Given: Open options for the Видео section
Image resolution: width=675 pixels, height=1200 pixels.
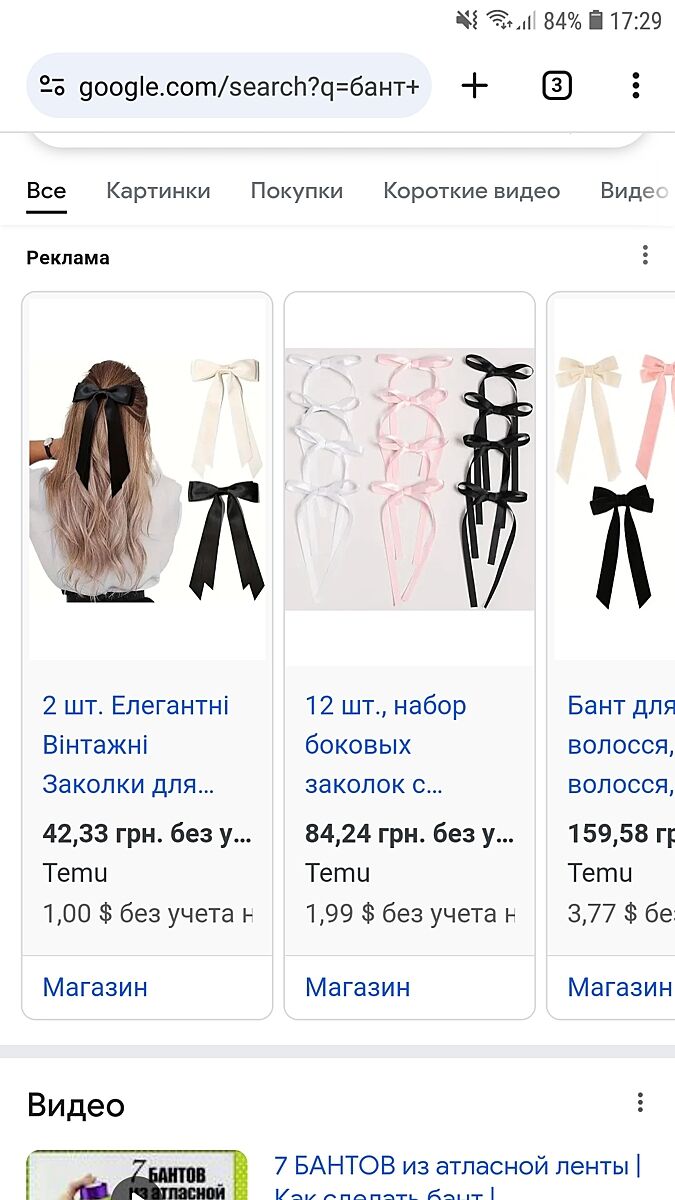Looking at the screenshot, I should coord(640,1103).
